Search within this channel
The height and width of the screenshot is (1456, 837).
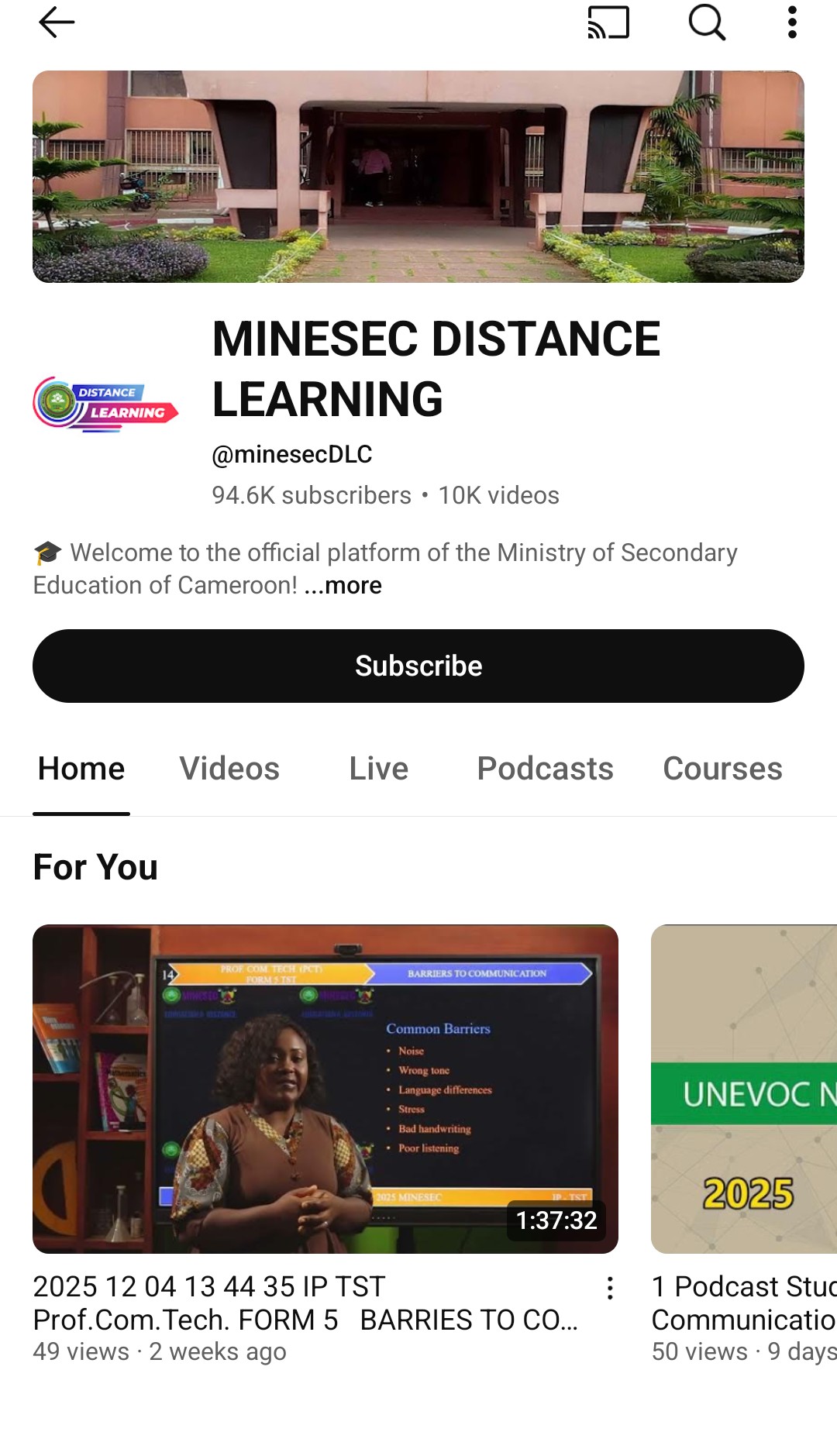click(707, 22)
